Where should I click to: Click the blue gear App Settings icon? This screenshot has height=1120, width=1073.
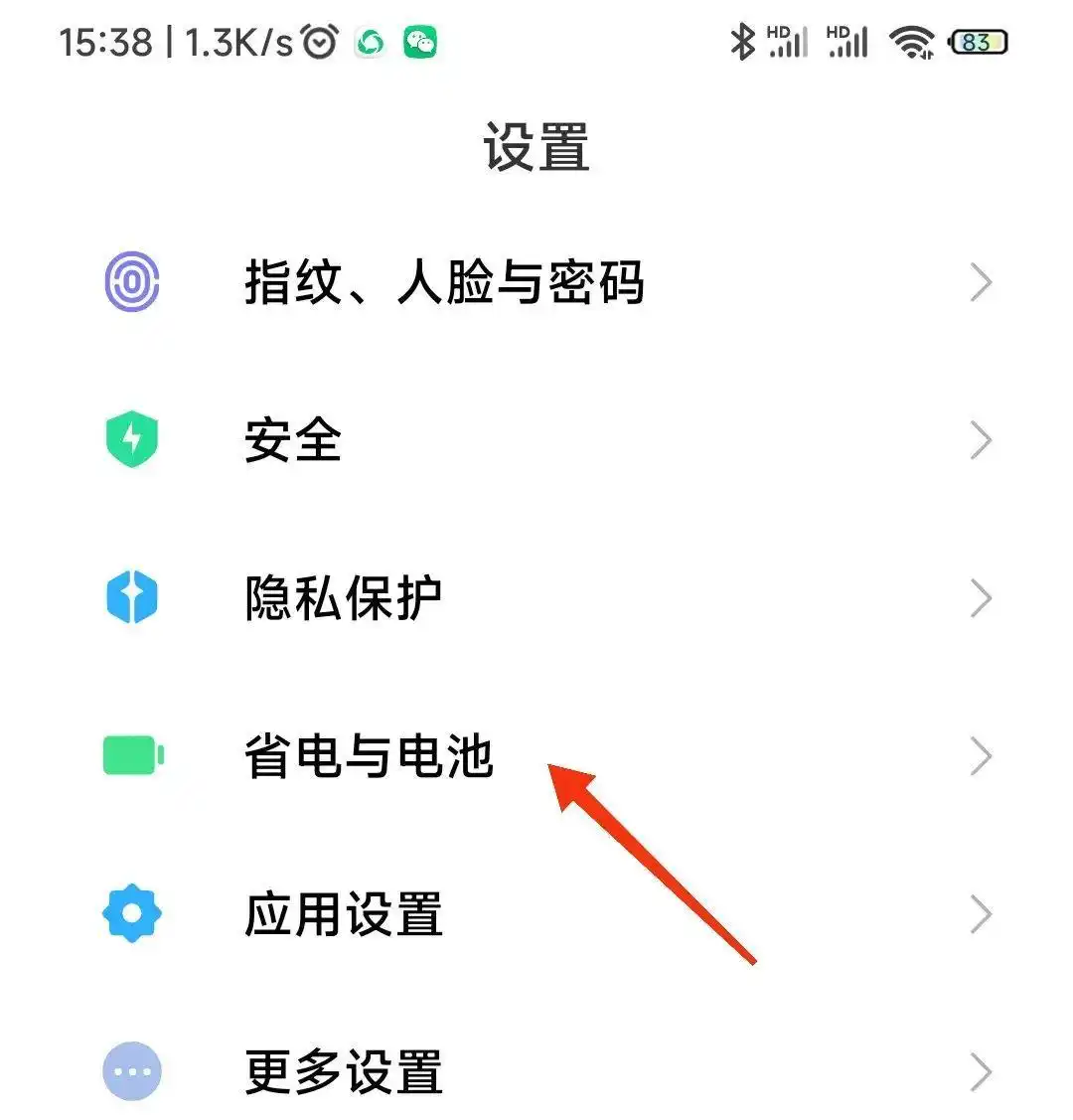[x=130, y=913]
